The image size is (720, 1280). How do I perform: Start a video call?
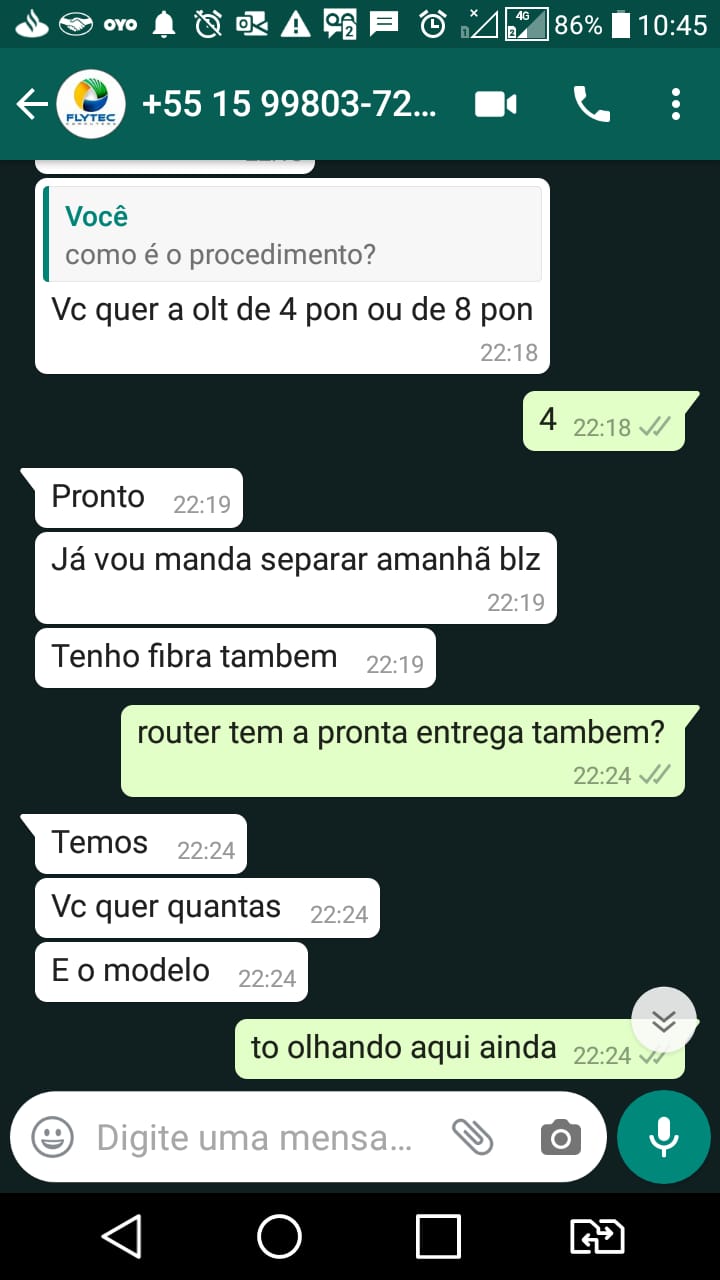coord(496,104)
